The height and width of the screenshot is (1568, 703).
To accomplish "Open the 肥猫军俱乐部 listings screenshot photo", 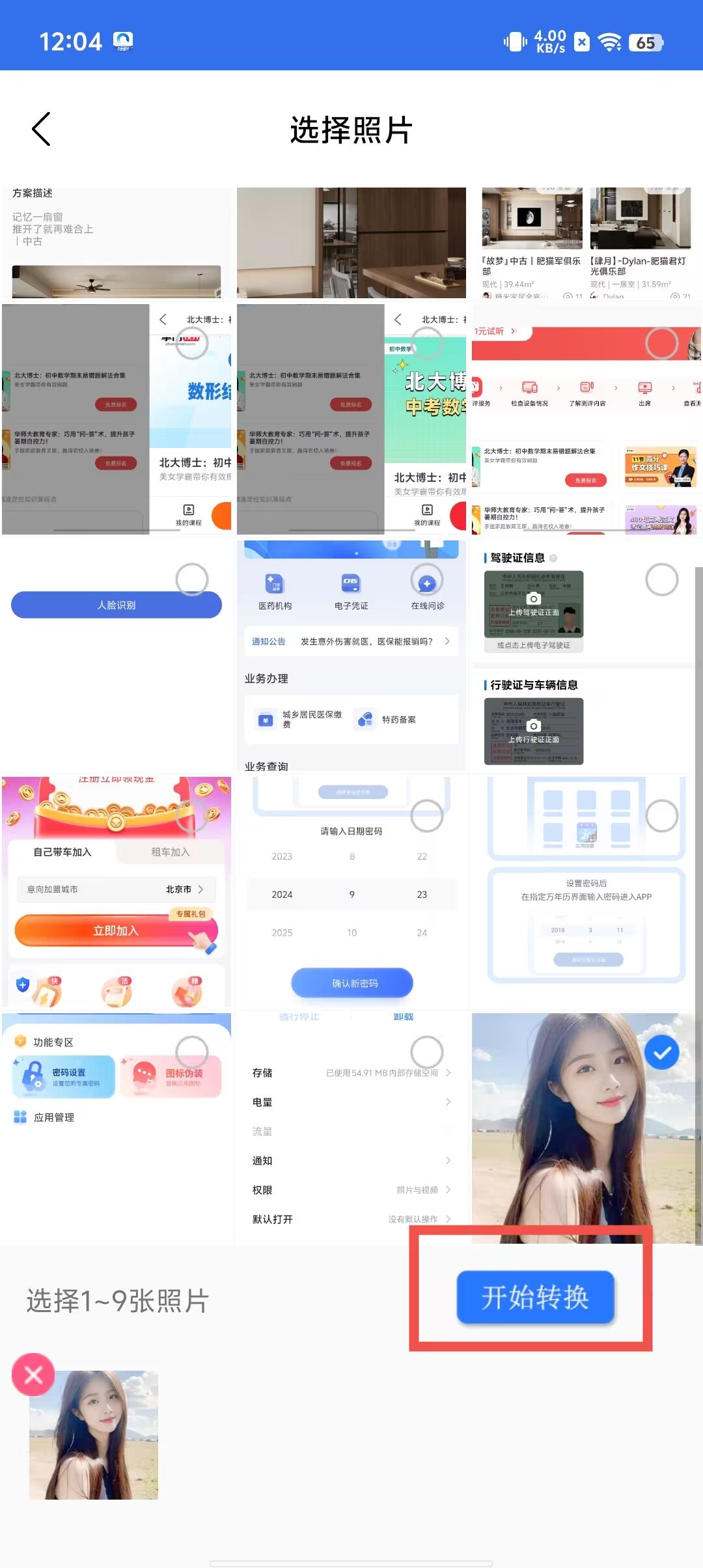I will point(586,243).
